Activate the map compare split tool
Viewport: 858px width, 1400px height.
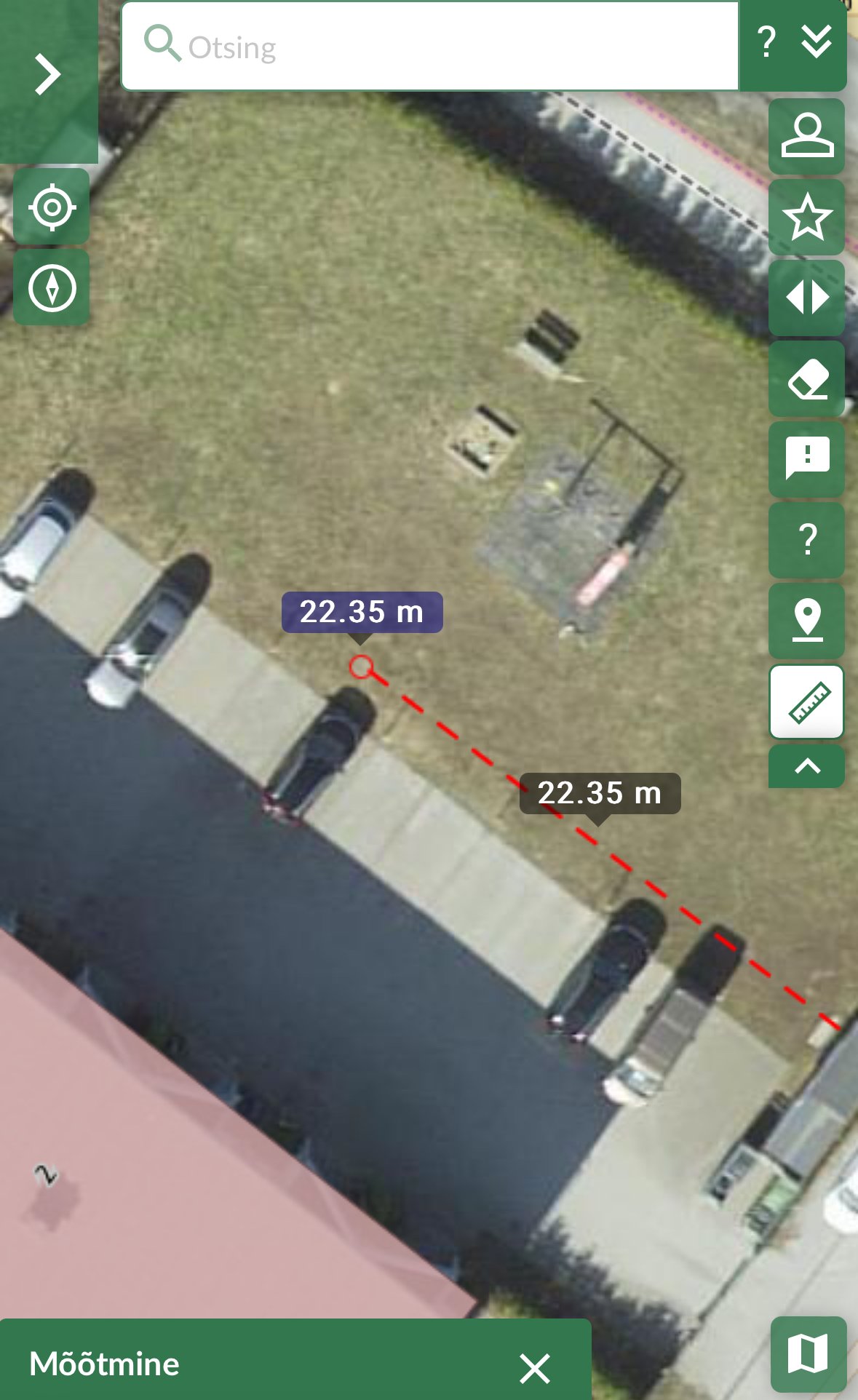(x=807, y=298)
